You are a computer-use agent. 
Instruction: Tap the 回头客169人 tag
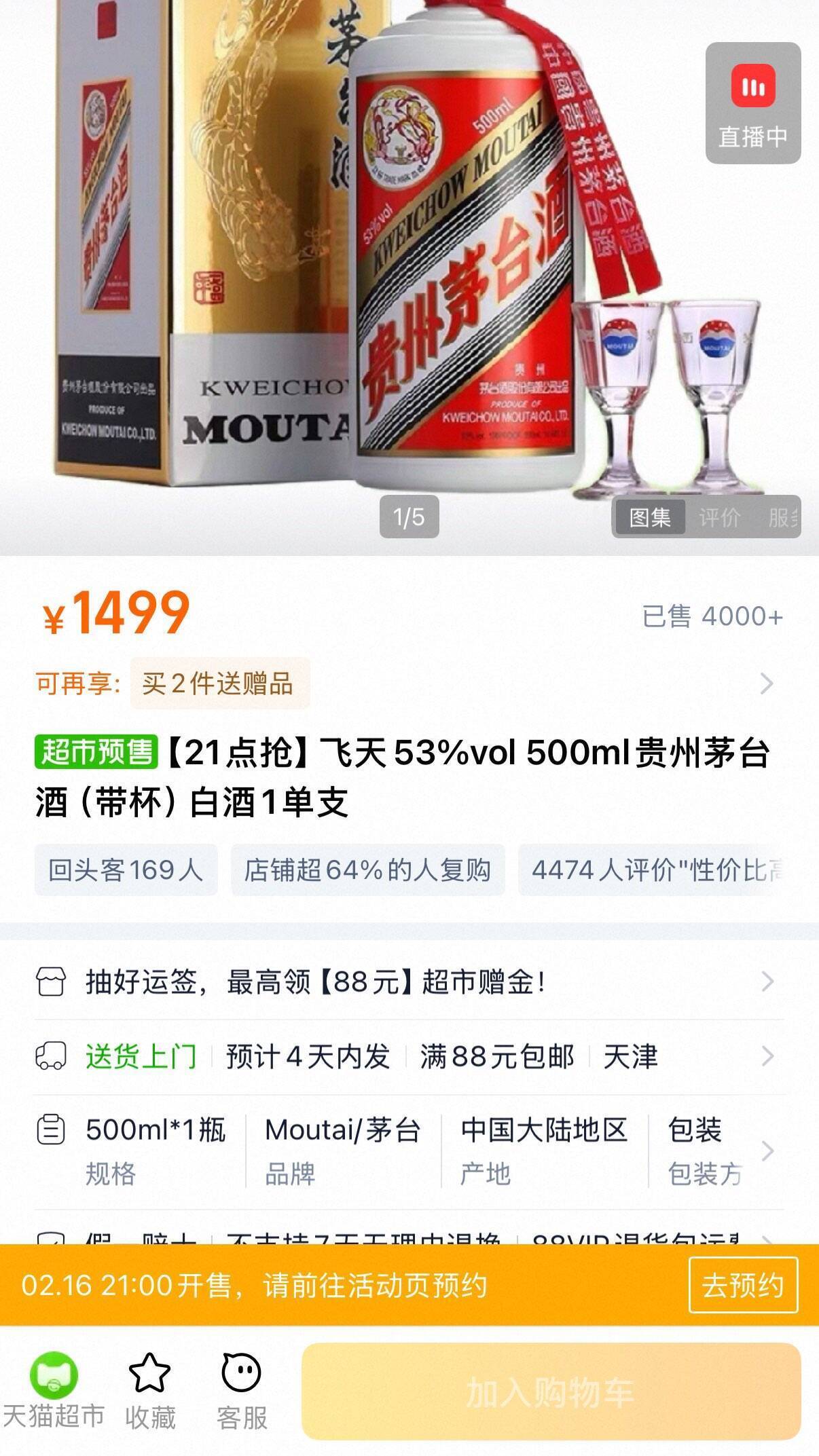(x=126, y=870)
